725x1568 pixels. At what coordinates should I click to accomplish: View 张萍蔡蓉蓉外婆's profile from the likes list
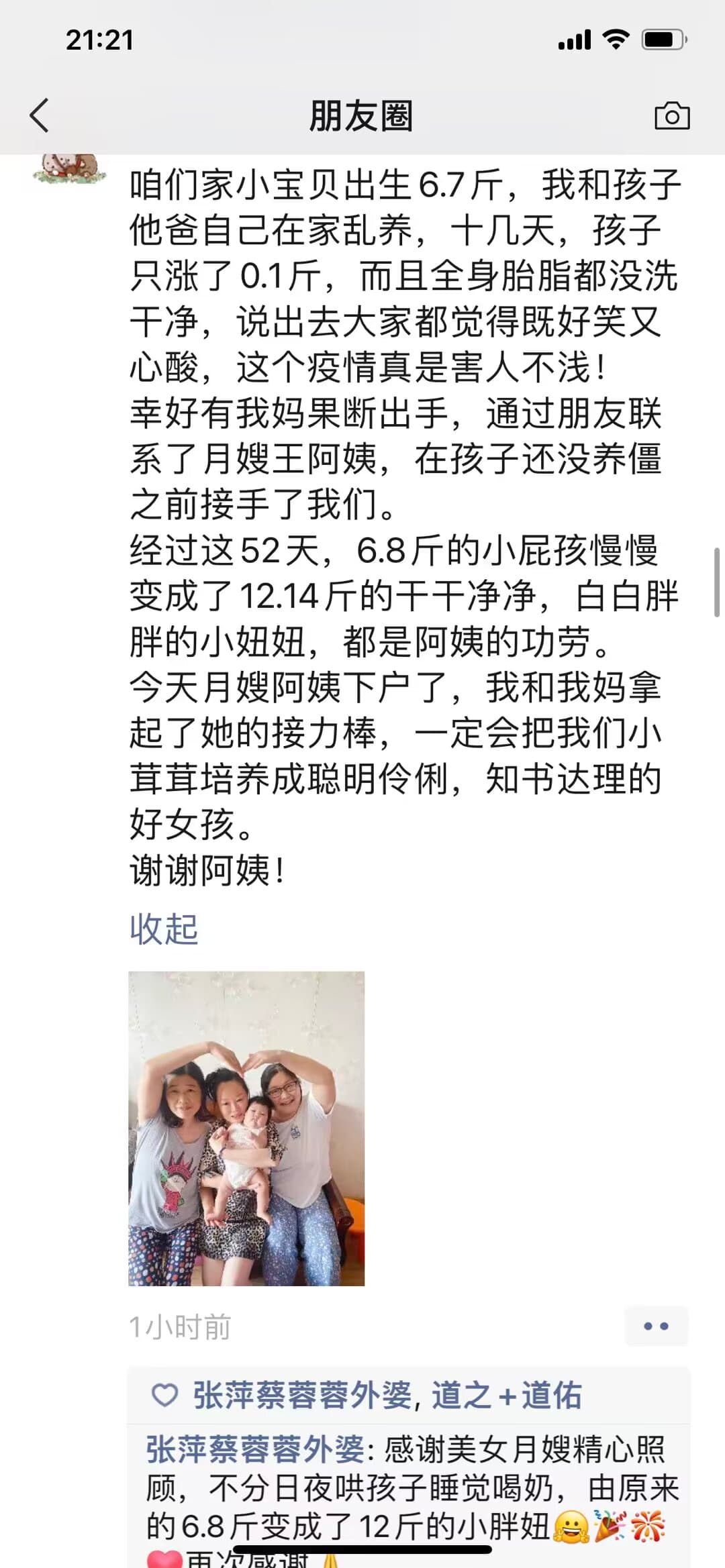click(x=302, y=1396)
